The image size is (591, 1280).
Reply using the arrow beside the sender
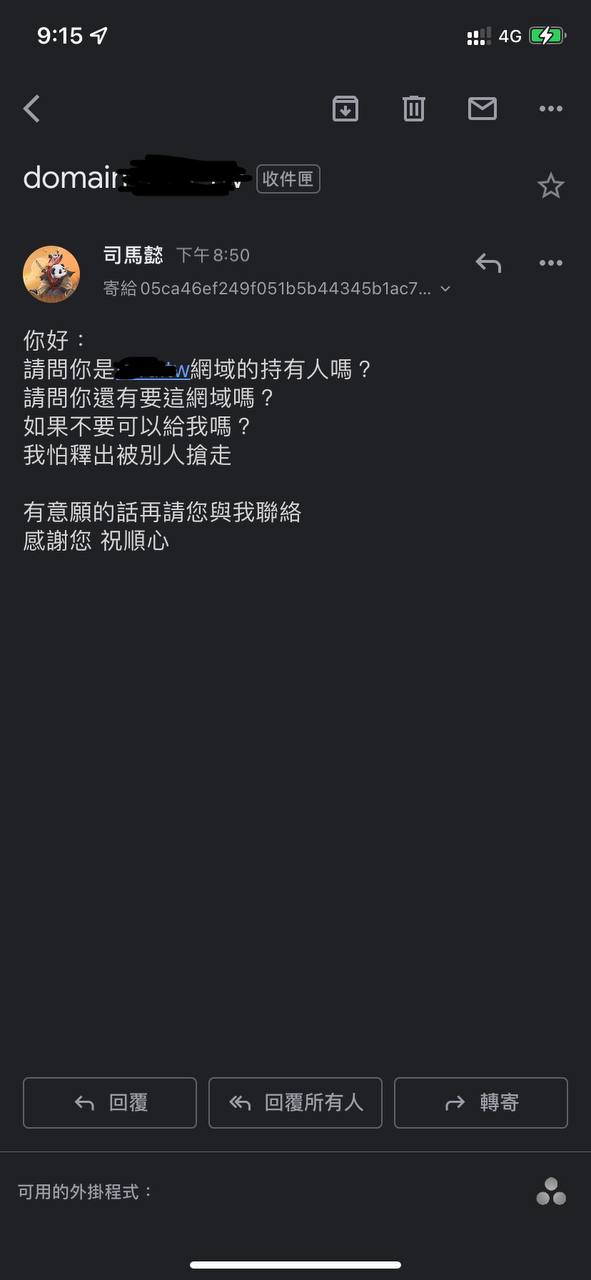[x=488, y=263]
